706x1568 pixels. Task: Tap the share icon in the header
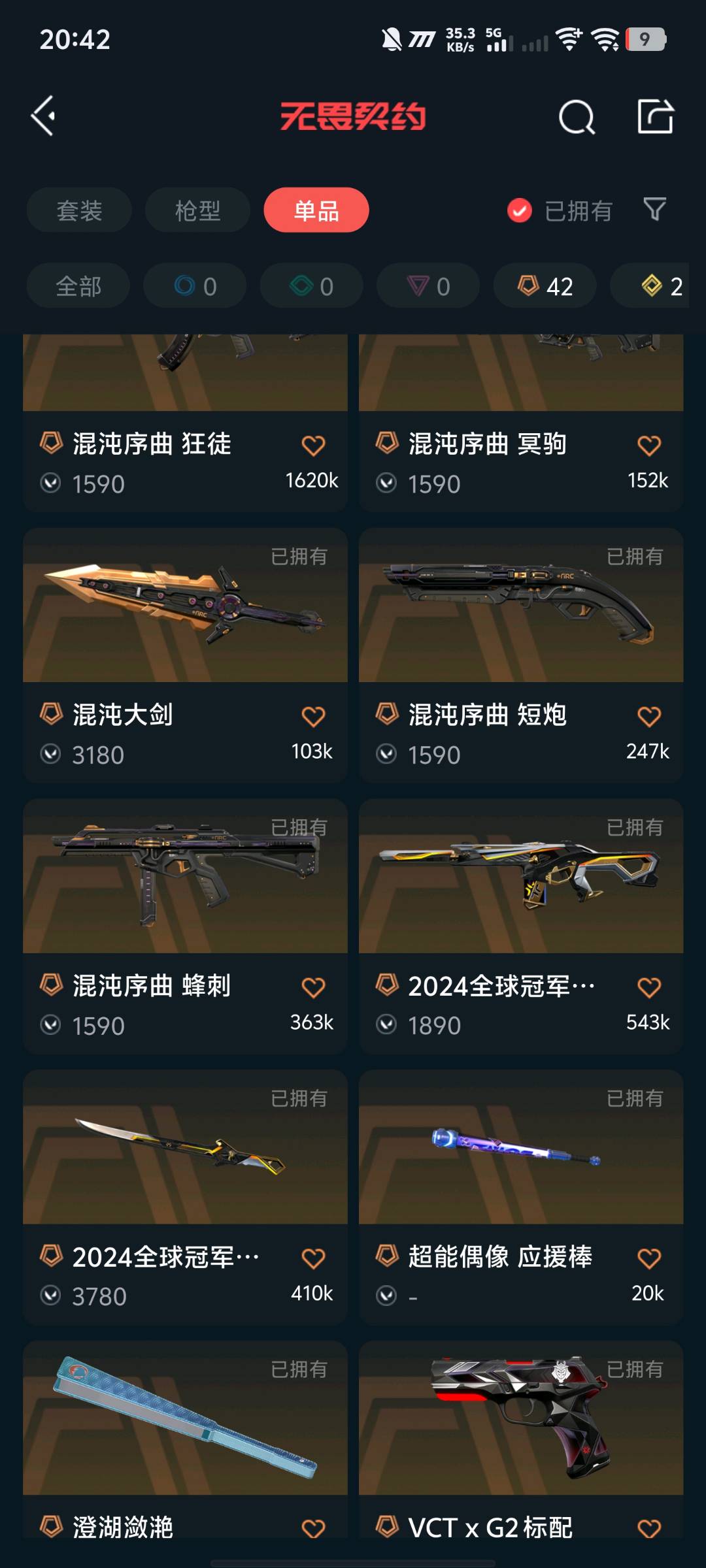655,117
